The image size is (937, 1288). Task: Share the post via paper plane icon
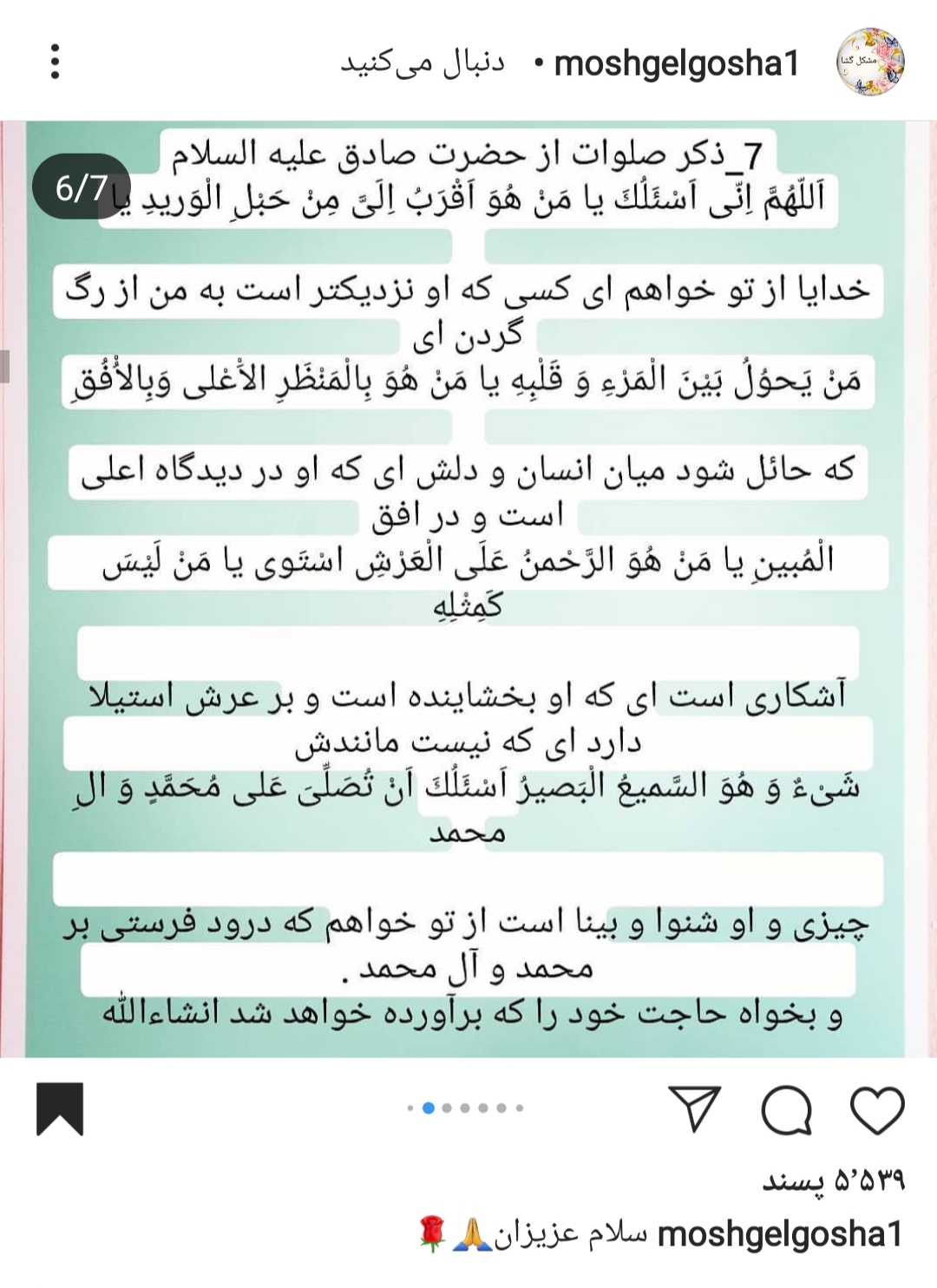click(694, 1108)
